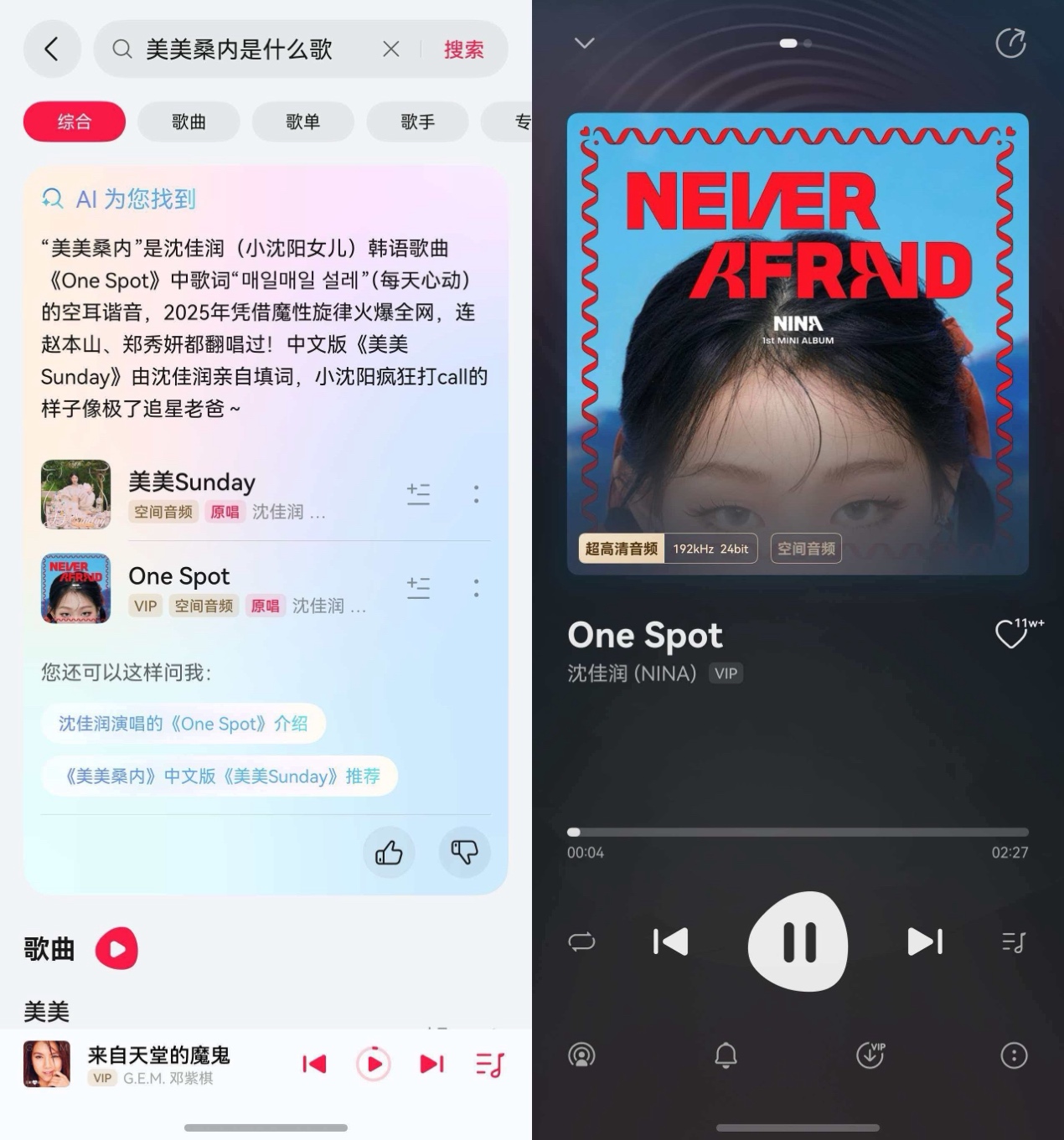
Task: Go back from the search results
Action: 51,49
